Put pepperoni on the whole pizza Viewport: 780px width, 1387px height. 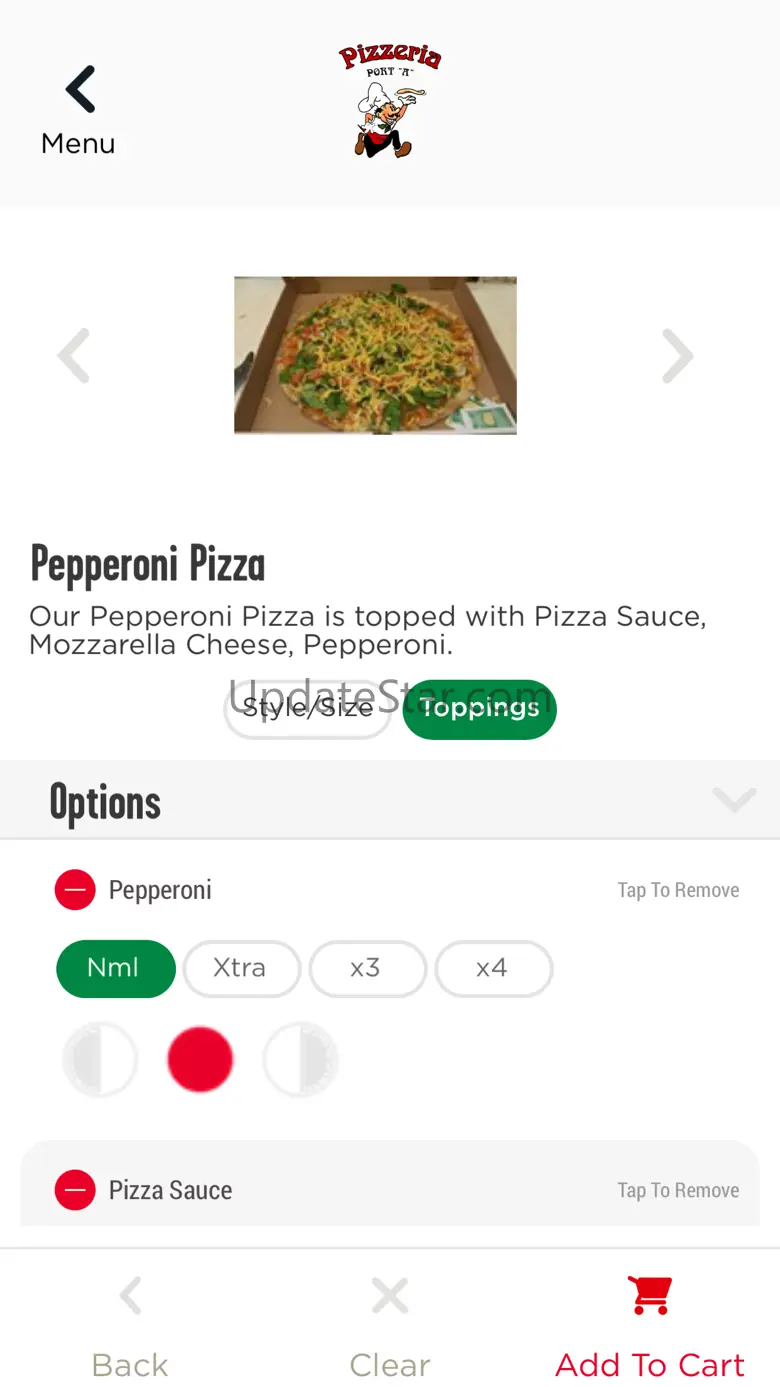point(200,1059)
